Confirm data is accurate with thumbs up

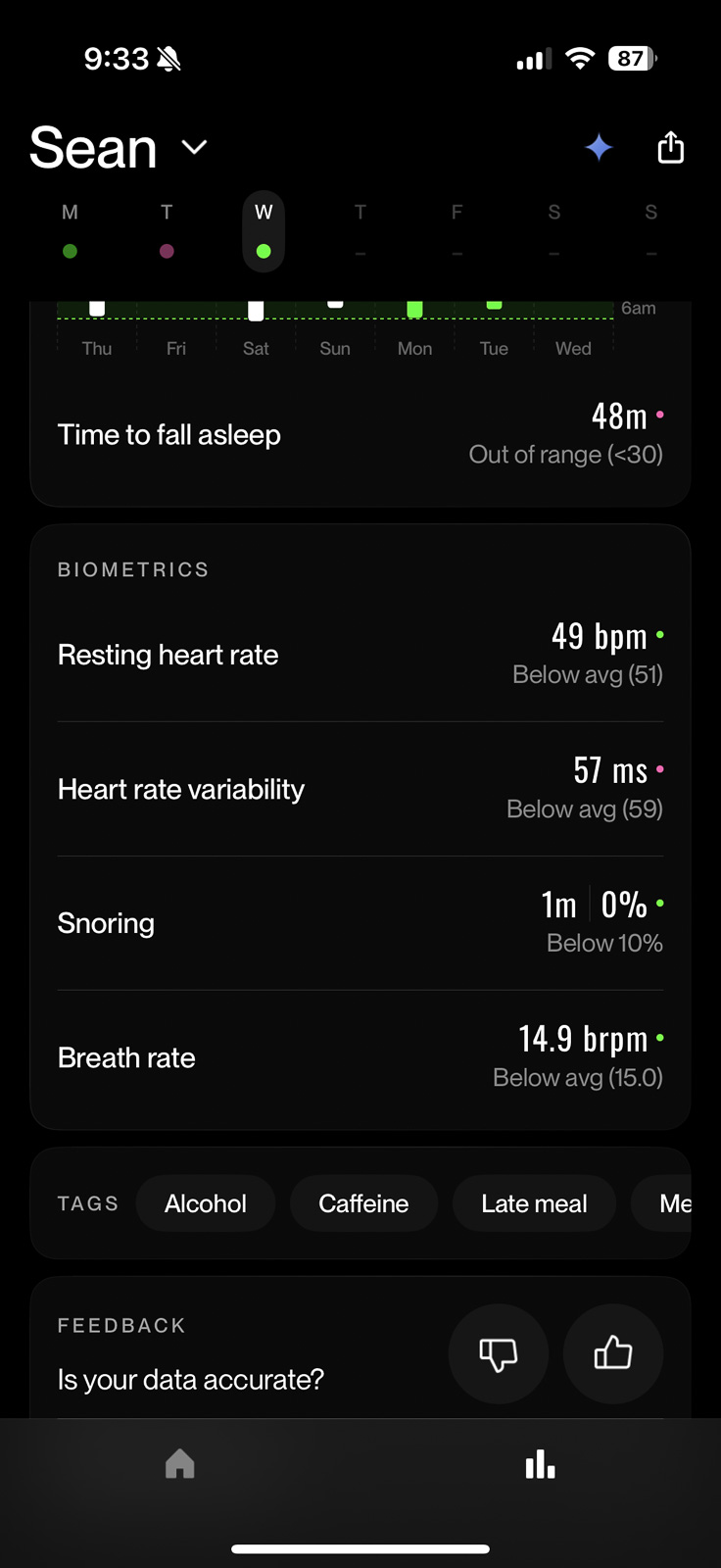coord(613,1353)
